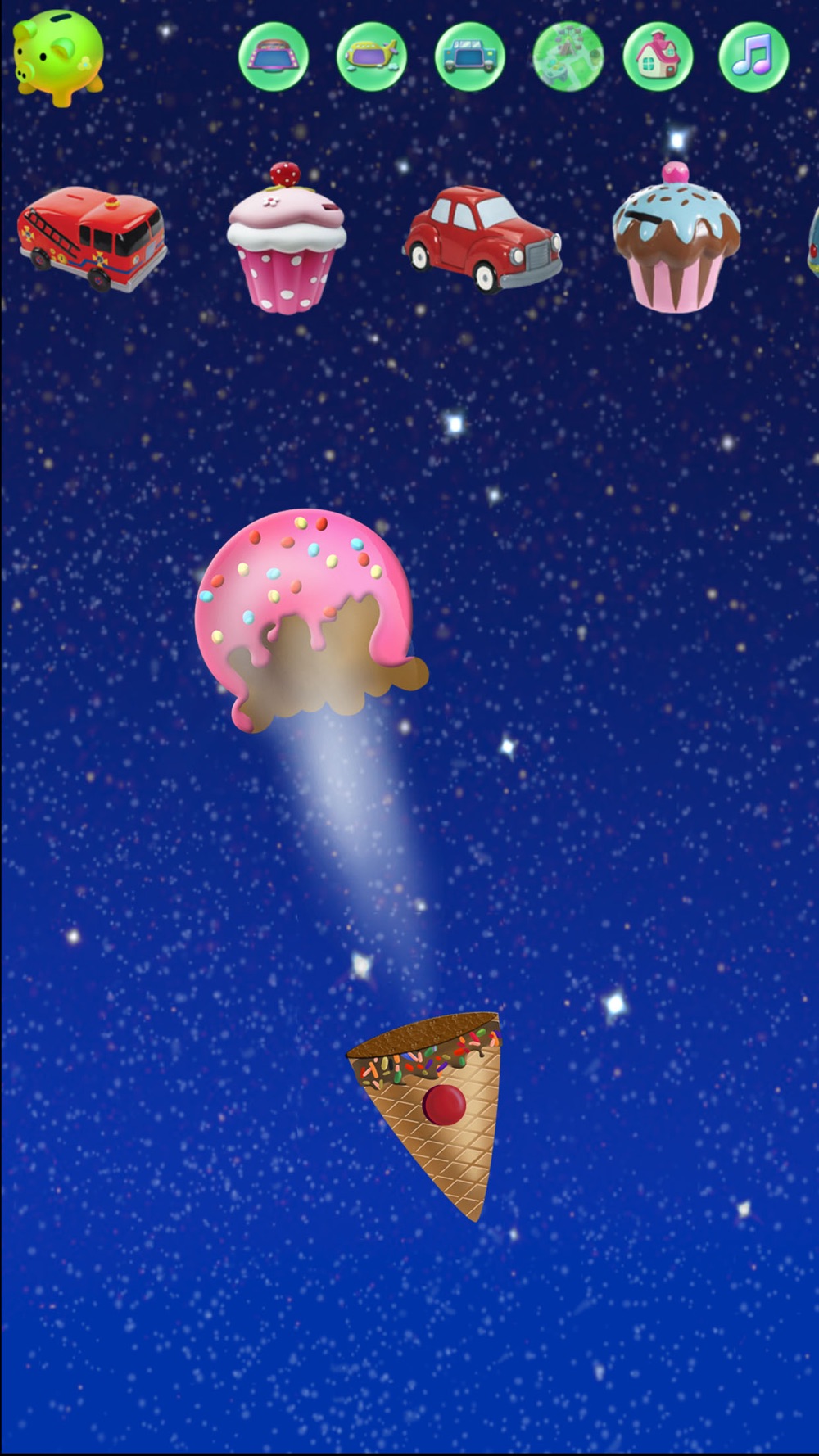Image resolution: width=819 pixels, height=1456 pixels.
Task: Go to the pink house bubble
Action: [658, 57]
